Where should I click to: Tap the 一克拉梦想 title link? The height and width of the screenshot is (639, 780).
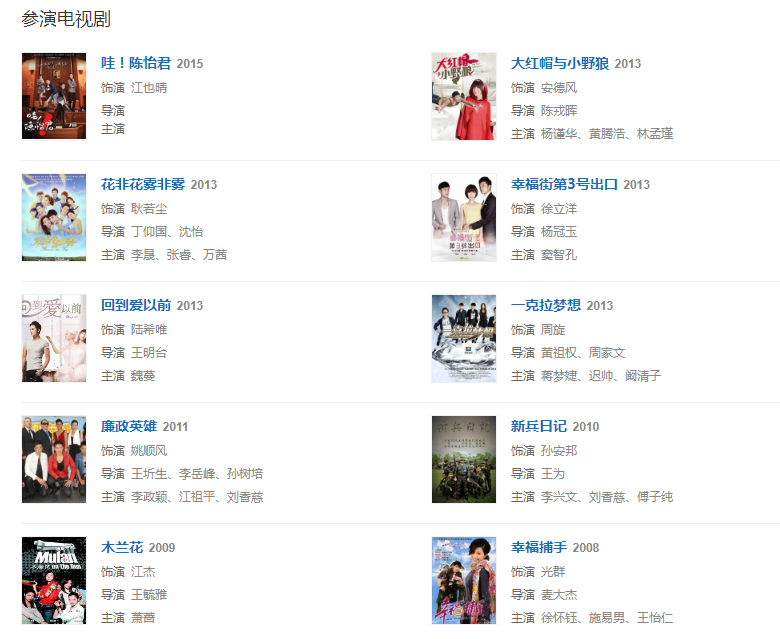coord(546,306)
